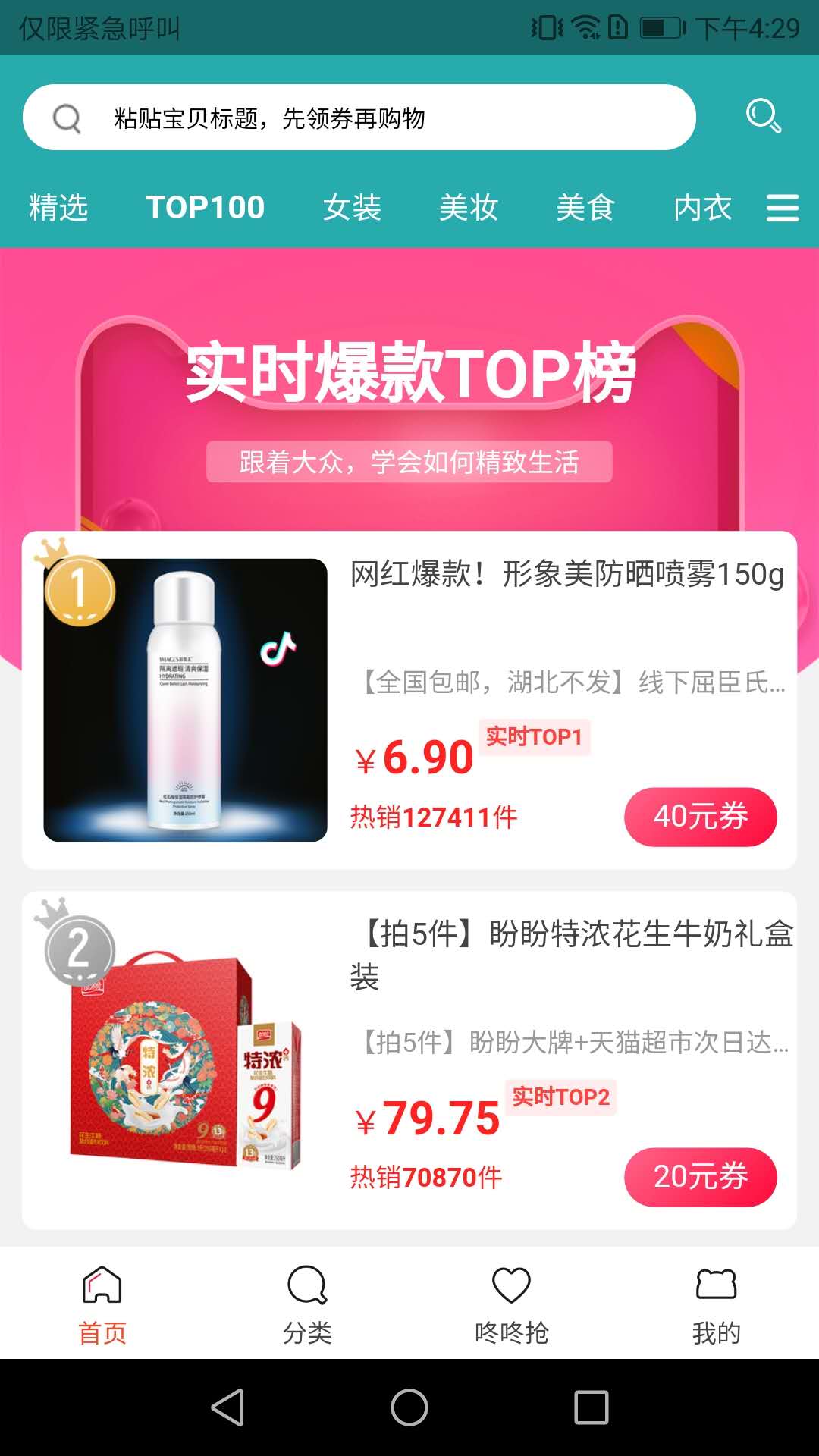Claim the 20元券 coupon
Viewport: 819px width, 1456px height.
point(700,1177)
